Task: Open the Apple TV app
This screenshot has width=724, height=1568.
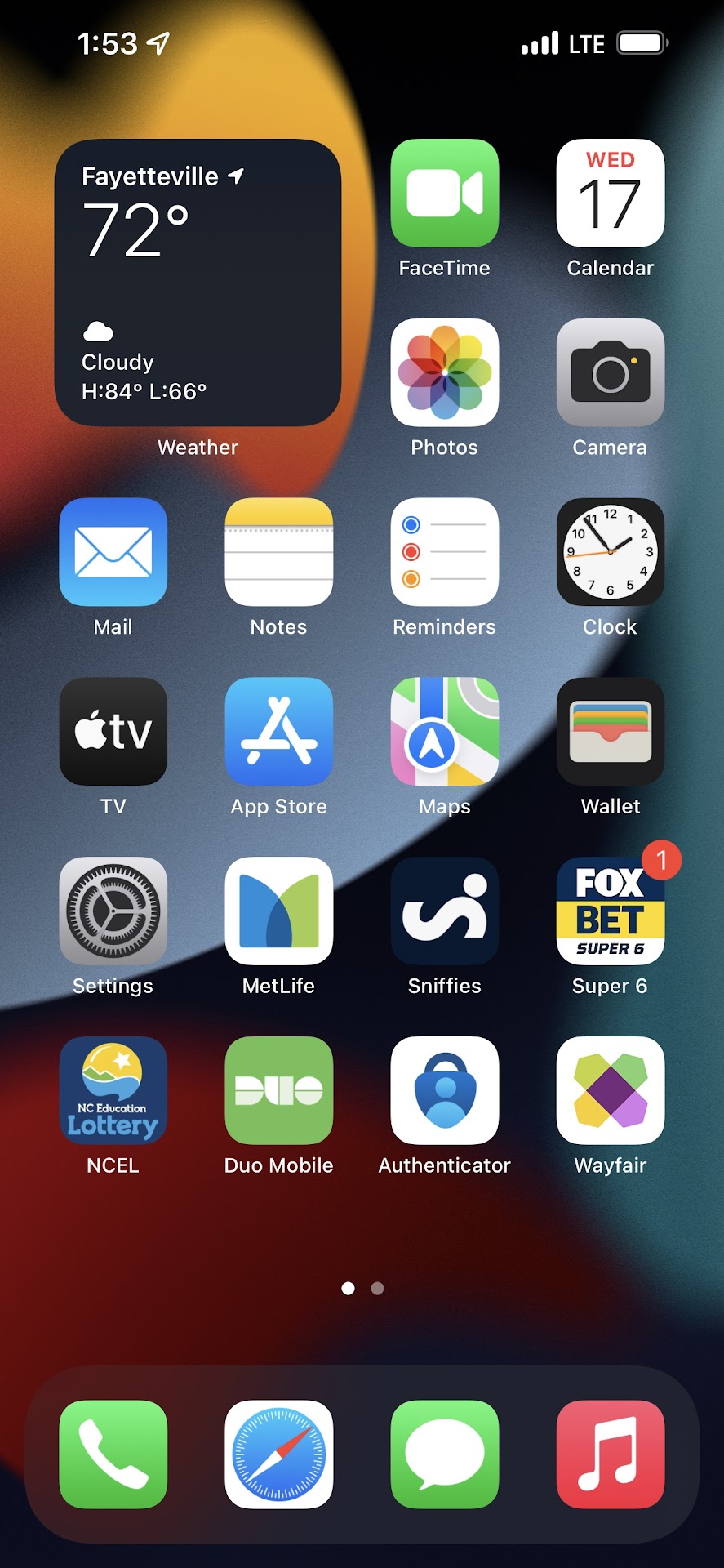Action: tap(113, 731)
